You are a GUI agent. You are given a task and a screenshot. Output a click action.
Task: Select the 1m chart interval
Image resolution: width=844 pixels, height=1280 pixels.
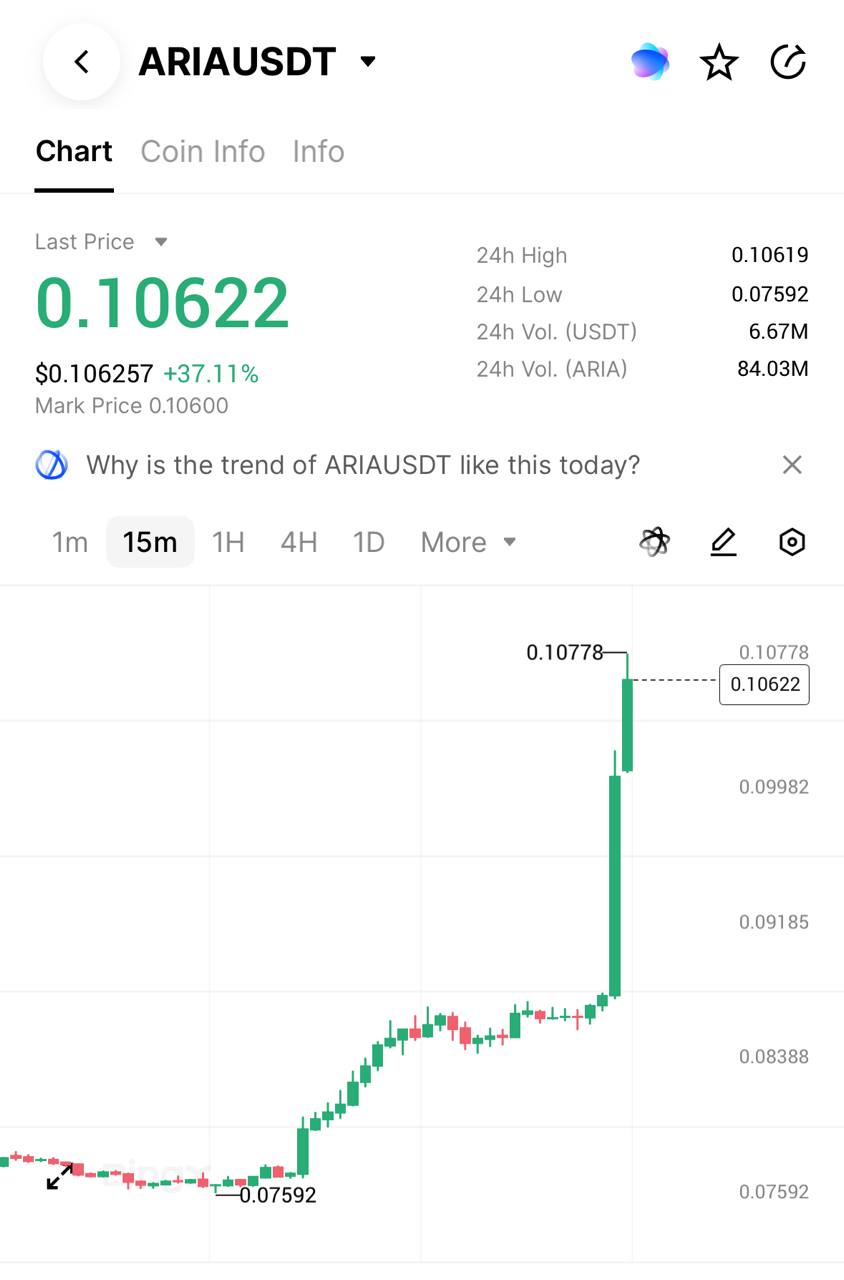point(70,542)
